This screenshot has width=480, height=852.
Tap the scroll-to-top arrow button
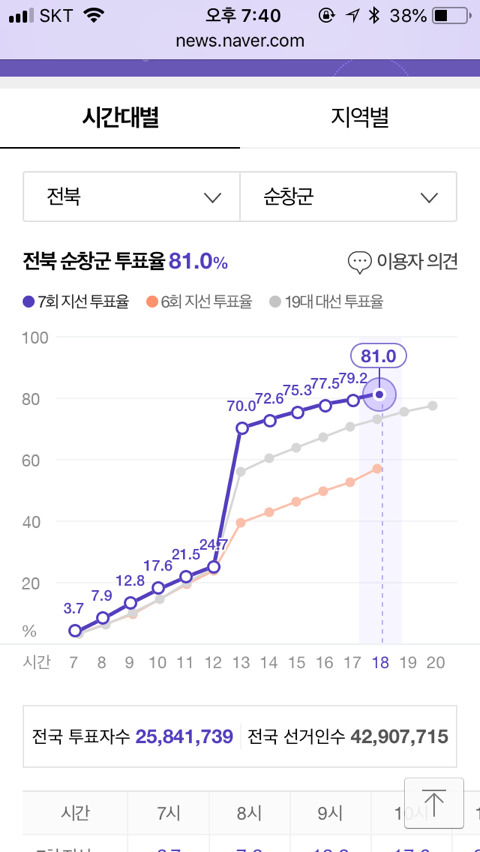pyautogui.click(x=434, y=803)
